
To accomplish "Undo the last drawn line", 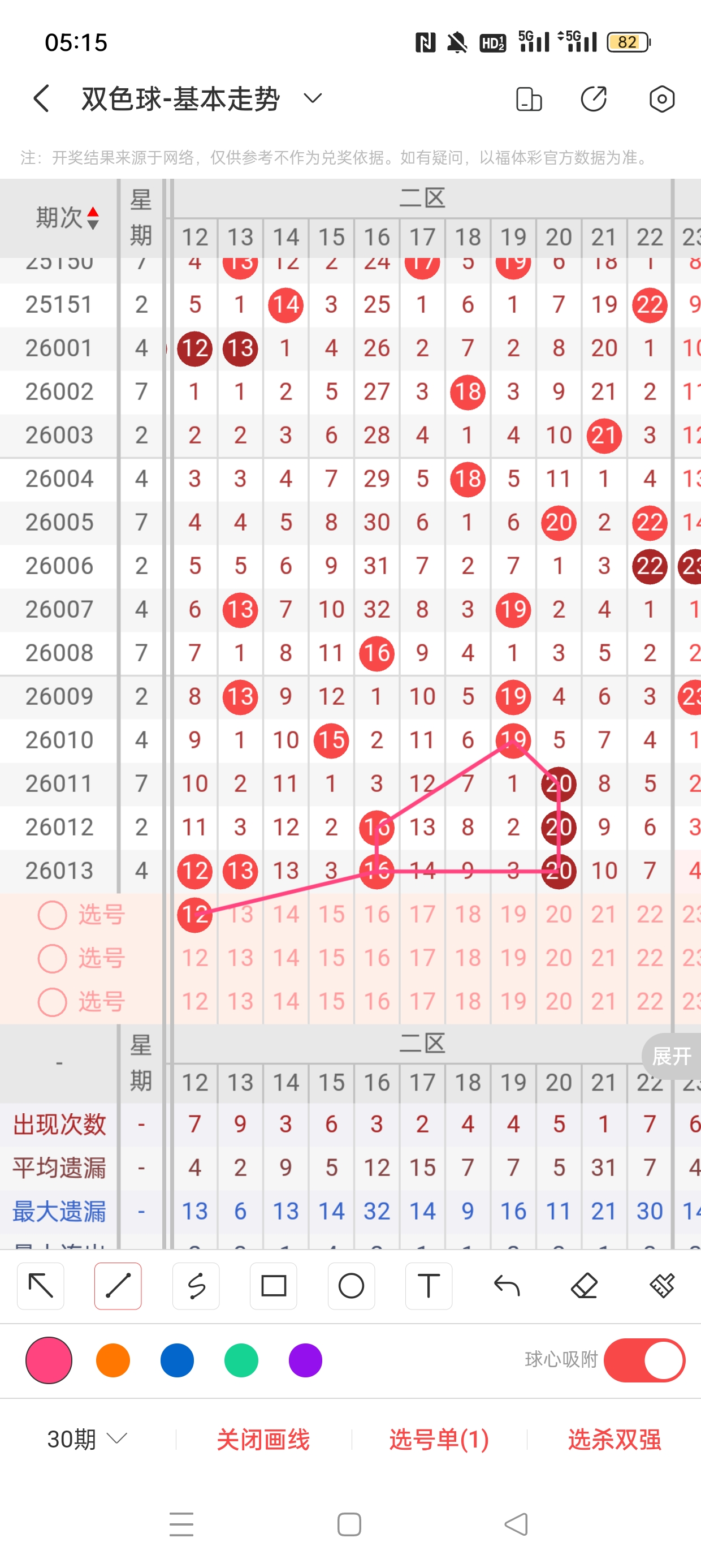I will click(507, 1286).
